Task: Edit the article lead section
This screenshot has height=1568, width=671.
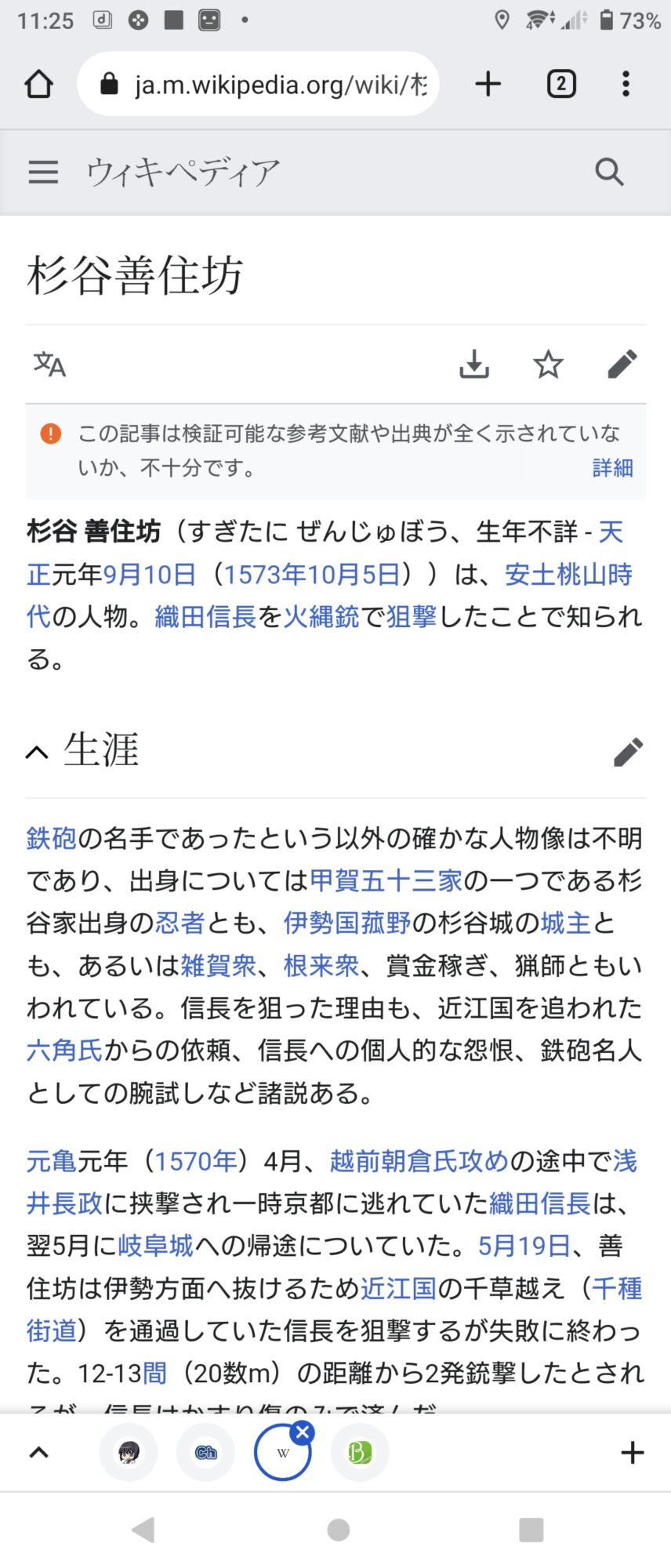Action: [x=622, y=365]
